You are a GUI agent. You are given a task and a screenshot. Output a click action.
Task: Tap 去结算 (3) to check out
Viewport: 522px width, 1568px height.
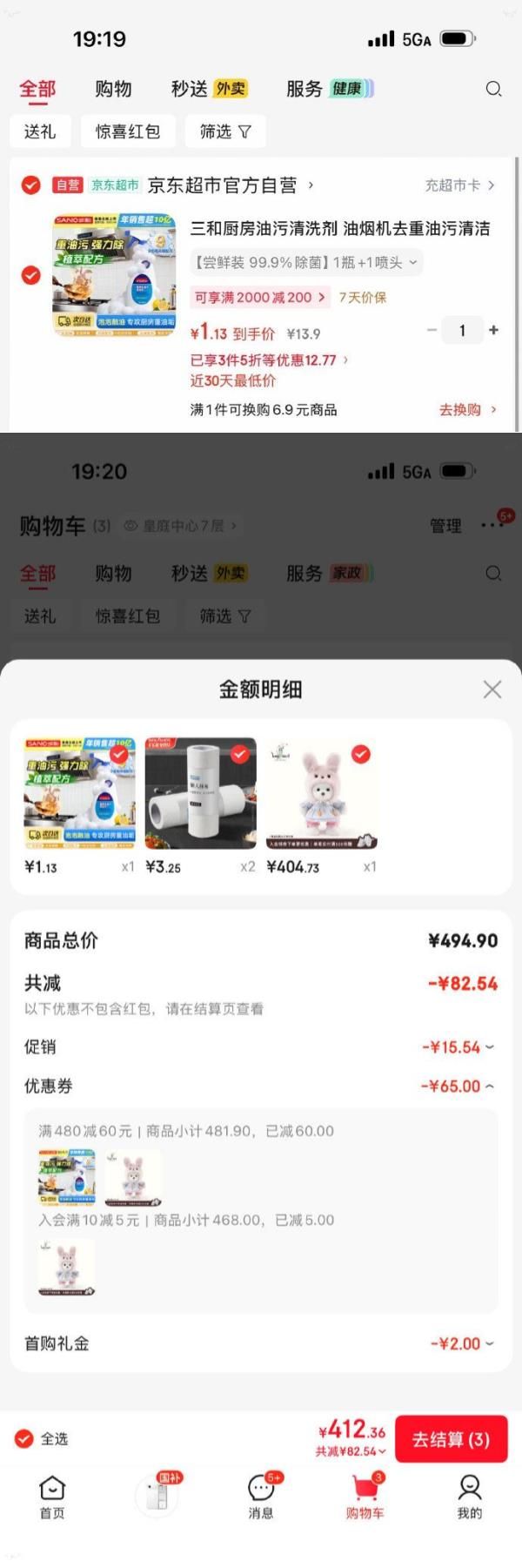451,1439
